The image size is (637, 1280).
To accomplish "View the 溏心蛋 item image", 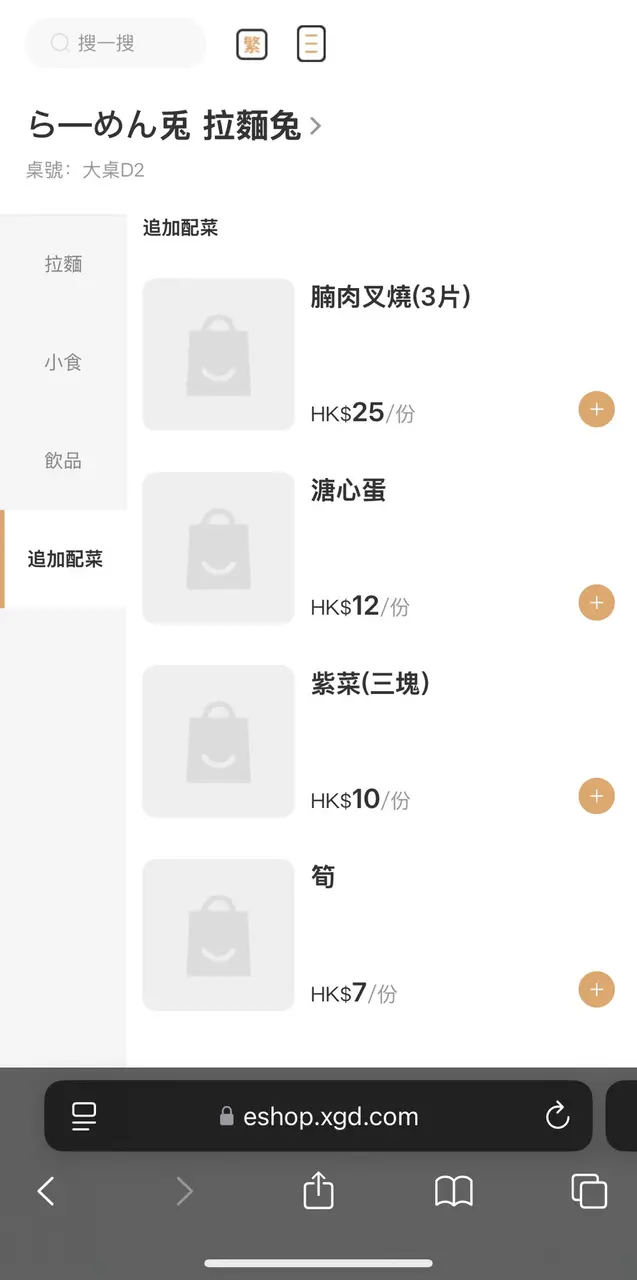I will click(x=218, y=548).
